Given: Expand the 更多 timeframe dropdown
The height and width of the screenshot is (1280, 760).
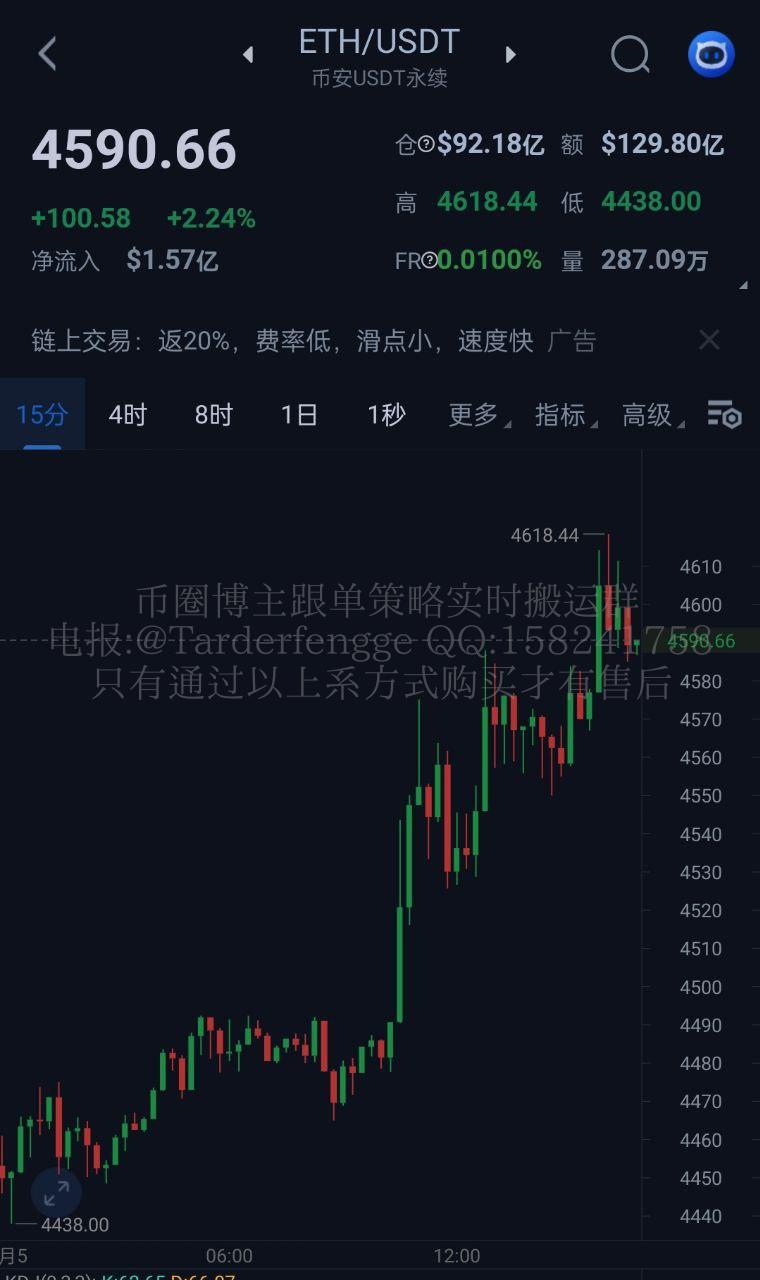Looking at the screenshot, I should (x=474, y=414).
